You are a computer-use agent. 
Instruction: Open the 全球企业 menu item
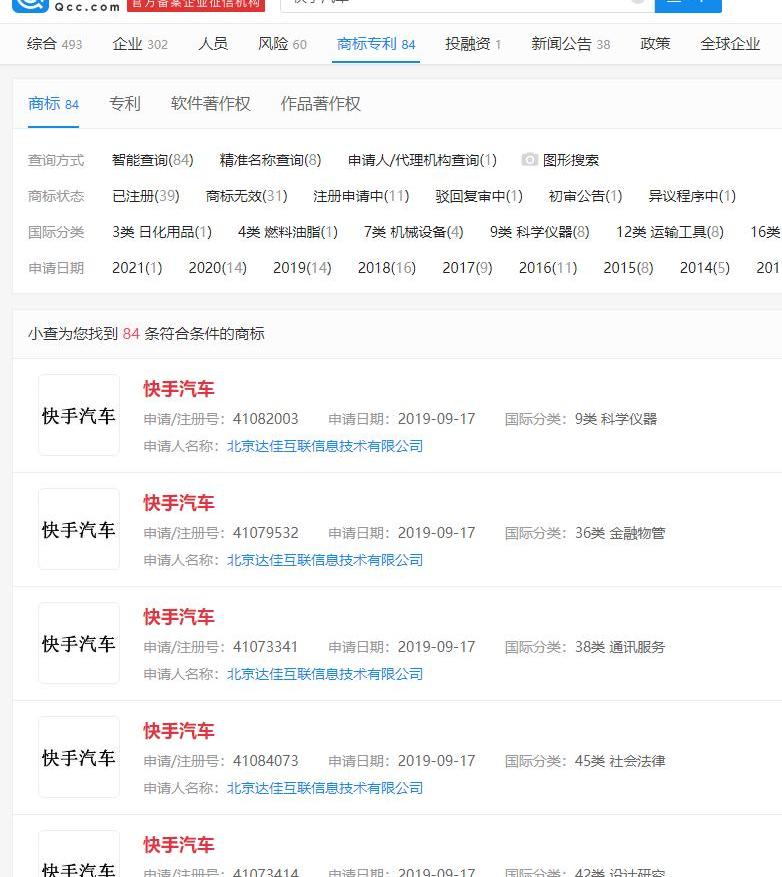point(729,45)
